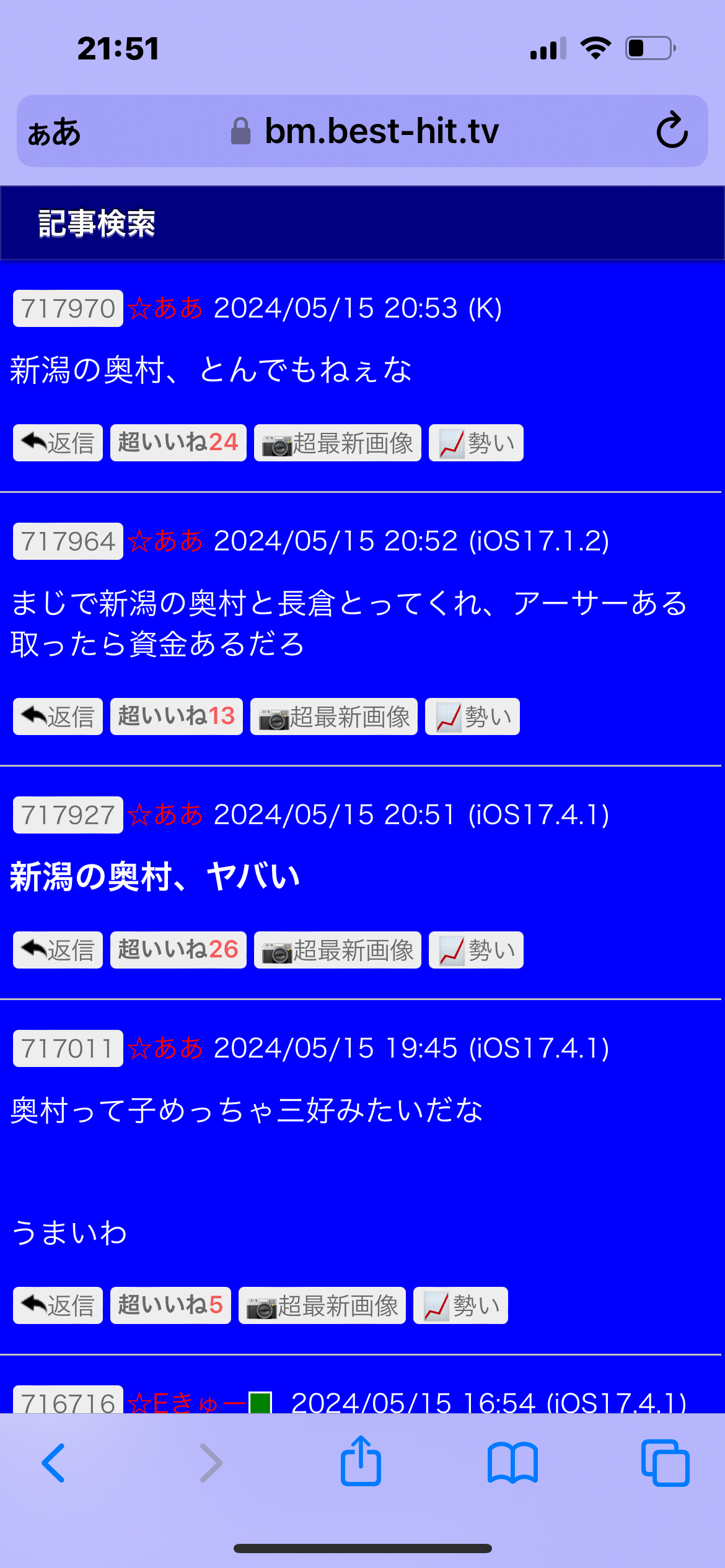Open the ぁあ reader settings menu
The height and width of the screenshot is (1568, 725).
coord(54,133)
